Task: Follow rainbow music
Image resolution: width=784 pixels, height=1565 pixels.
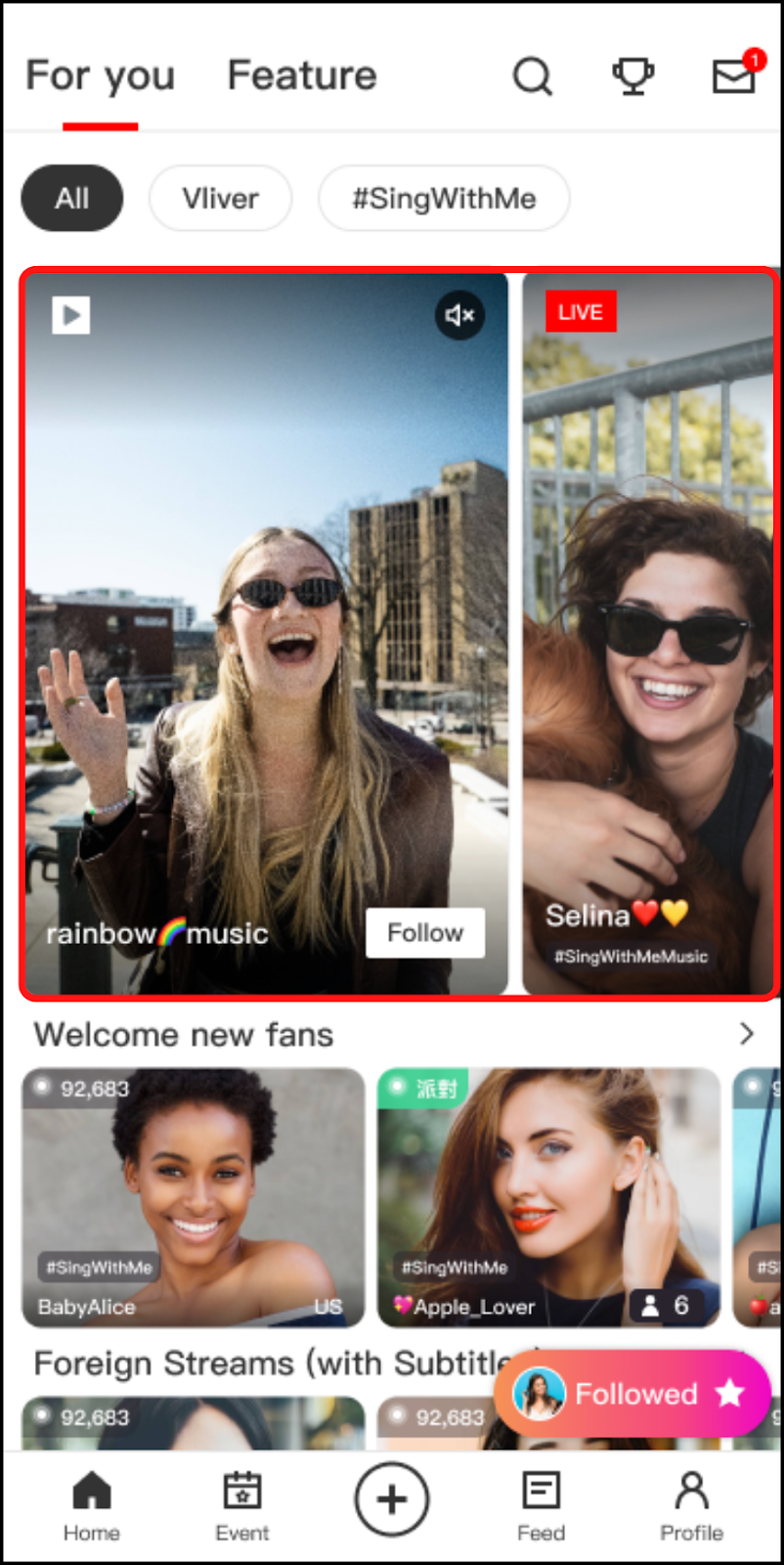Action: click(425, 933)
